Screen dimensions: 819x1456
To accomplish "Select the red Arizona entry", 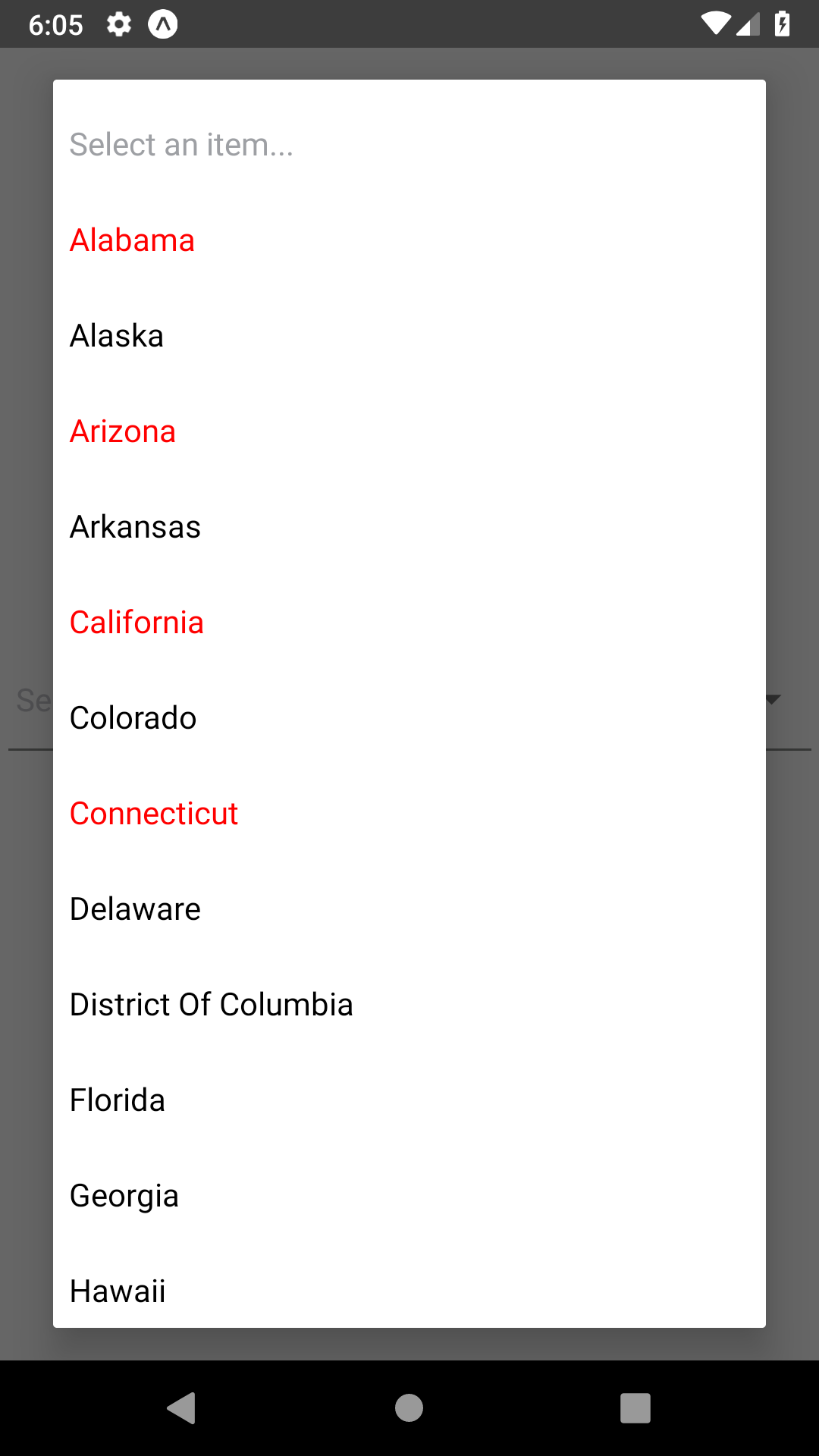I will pyautogui.click(x=123, y=431).
